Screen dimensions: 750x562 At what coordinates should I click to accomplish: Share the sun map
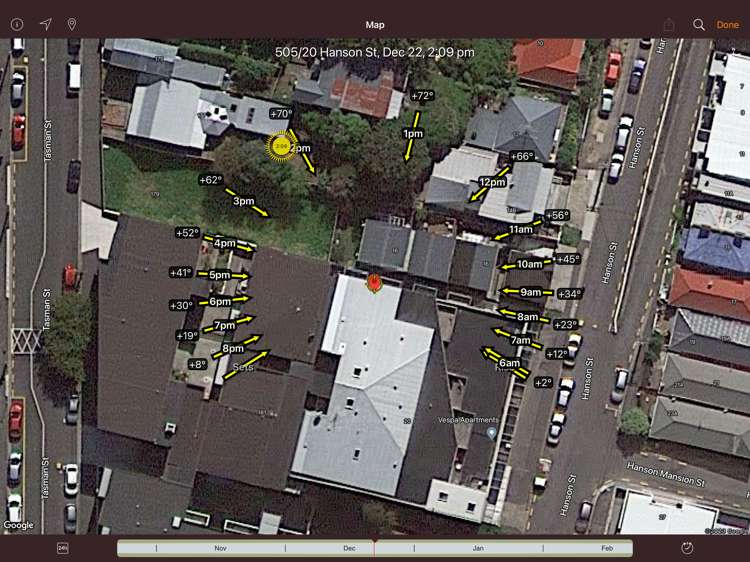point(669,24)
